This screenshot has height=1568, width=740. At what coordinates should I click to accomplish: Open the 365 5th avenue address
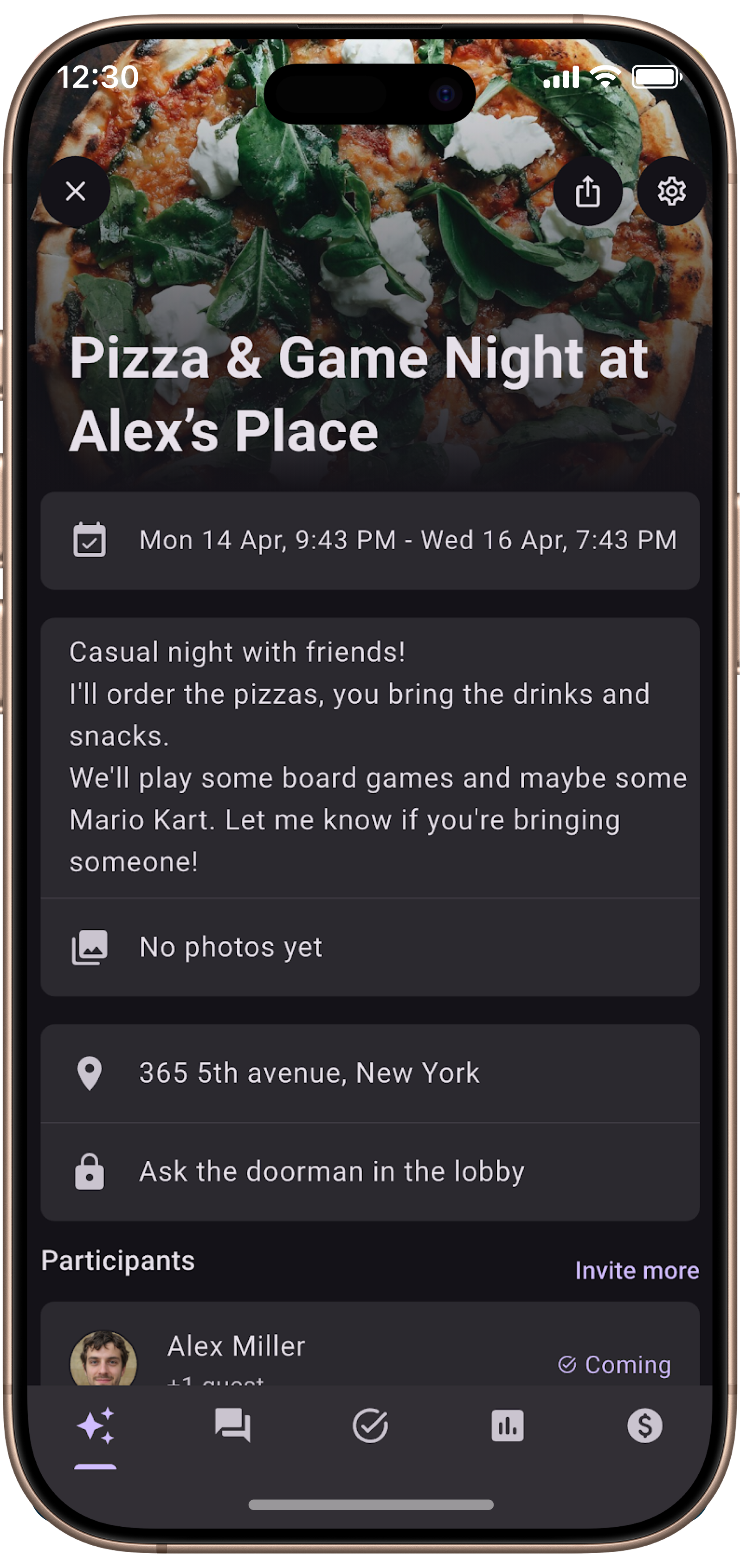click(370, 1073)
